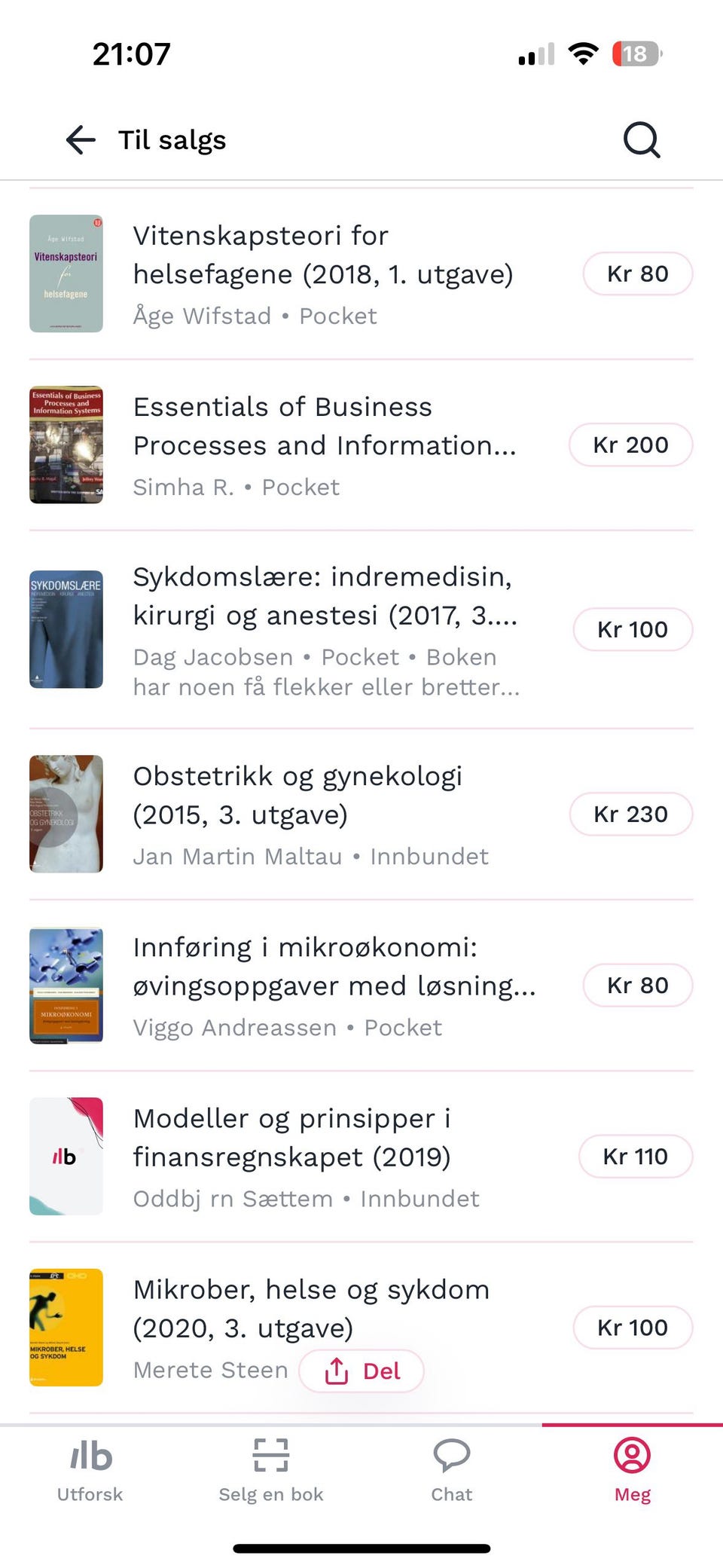Tap the search icon

pyautogui.click(x=640, y=139)
